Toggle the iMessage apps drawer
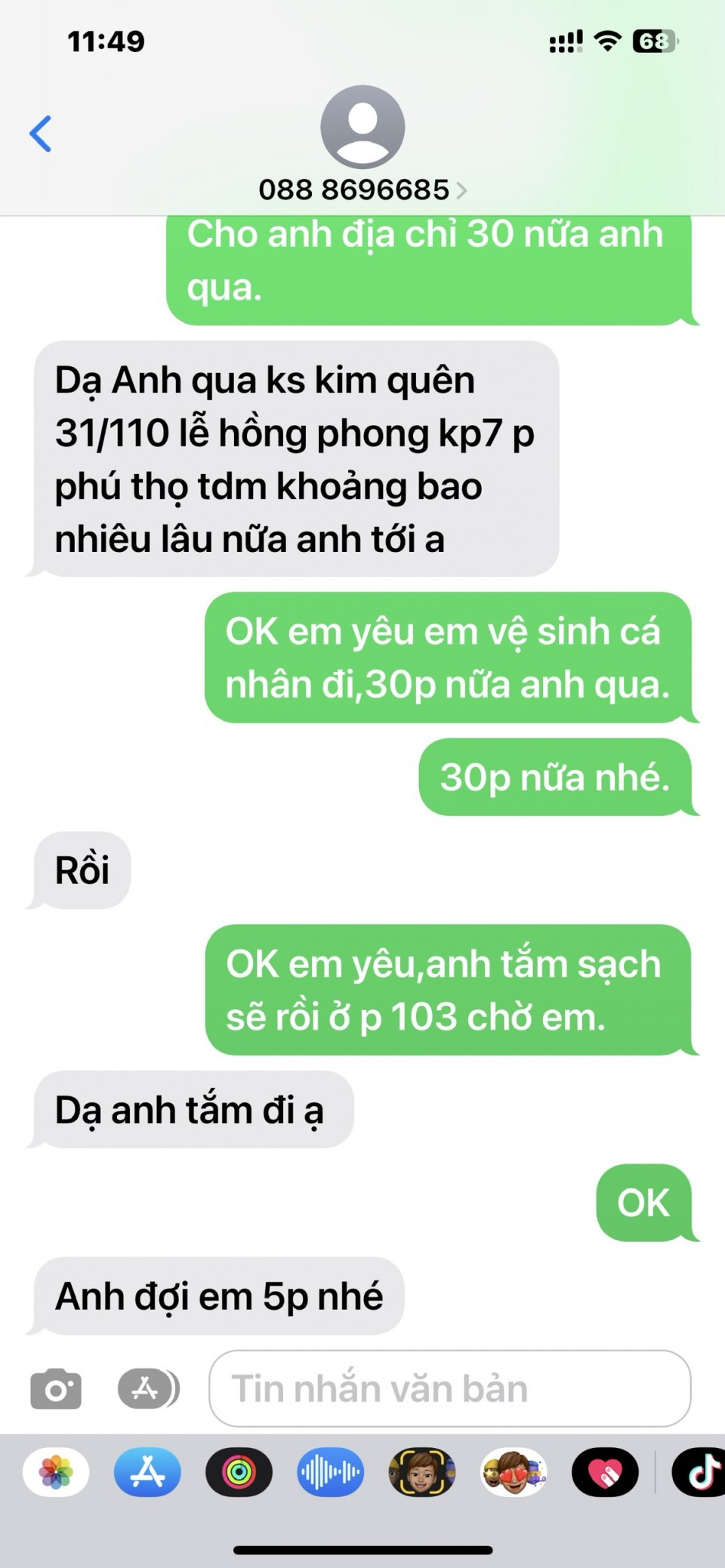Image resolution: width=725 pixels, height=1568 pixels. point(147,1388)
